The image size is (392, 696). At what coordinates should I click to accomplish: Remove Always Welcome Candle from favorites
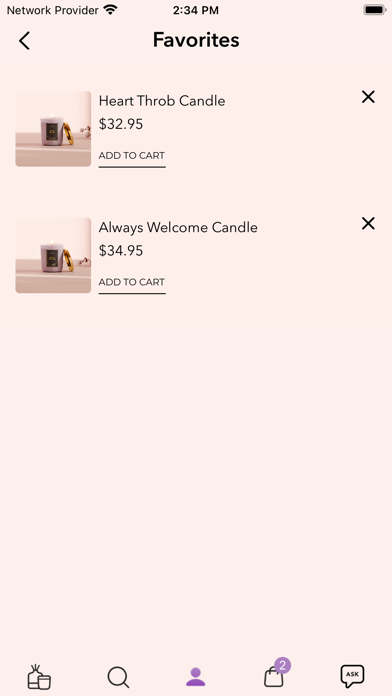(x=368, y=224)
